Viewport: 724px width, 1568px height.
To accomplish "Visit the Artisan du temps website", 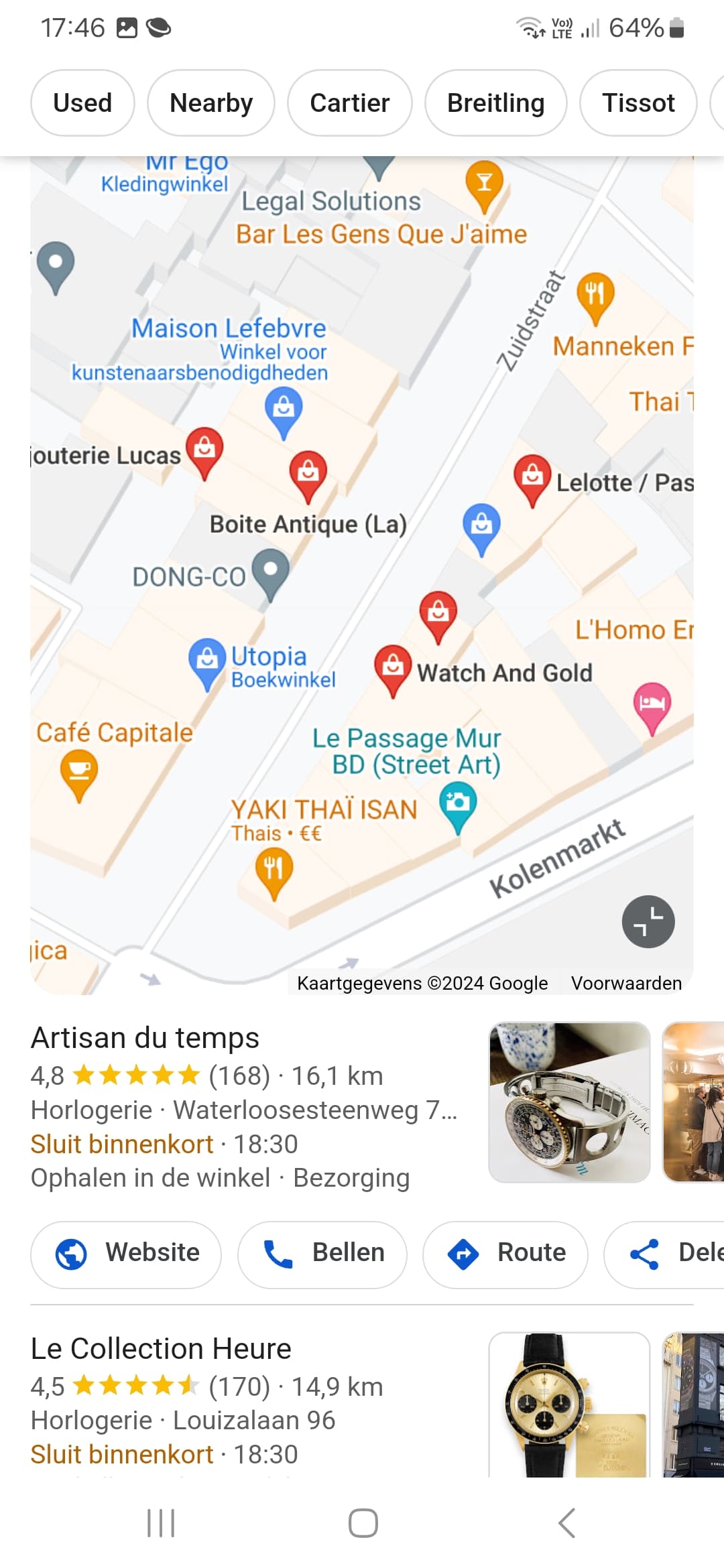I will pyautogui.click(x=126, y=1254).
